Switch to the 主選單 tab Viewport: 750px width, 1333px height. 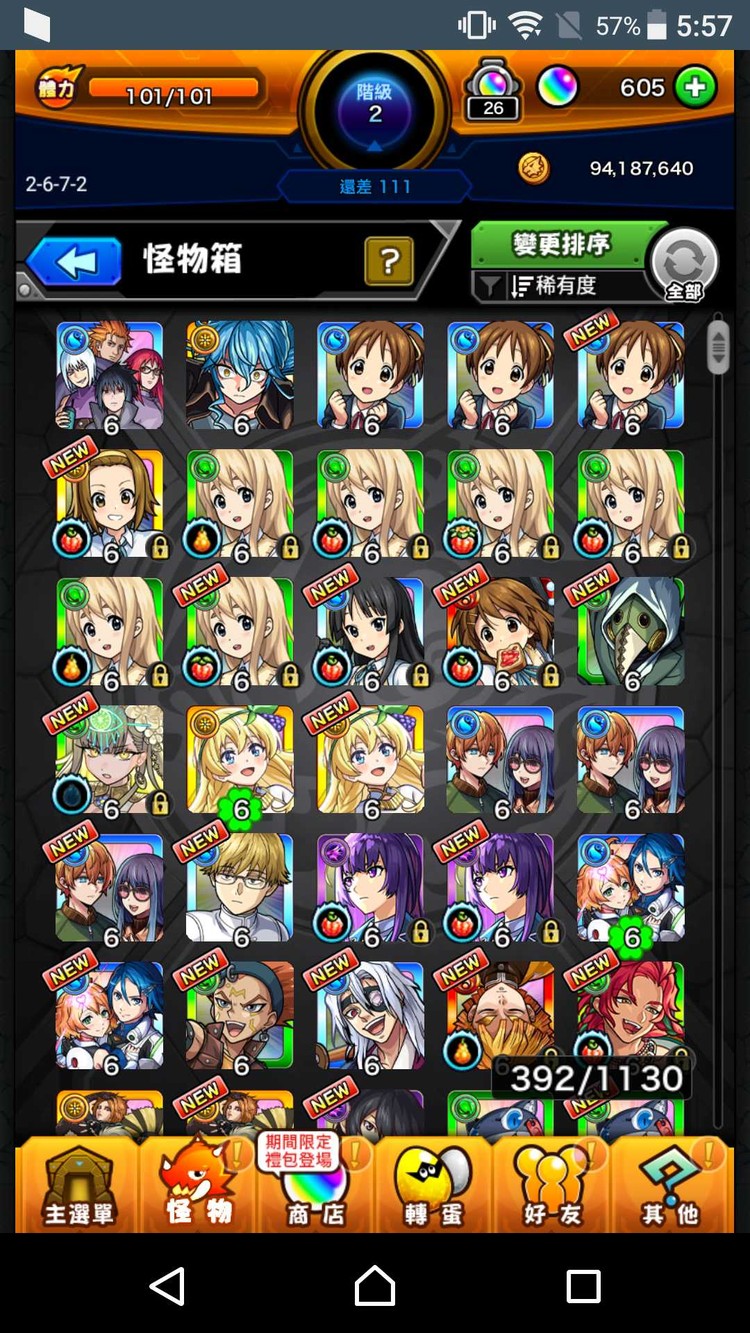78,1186
